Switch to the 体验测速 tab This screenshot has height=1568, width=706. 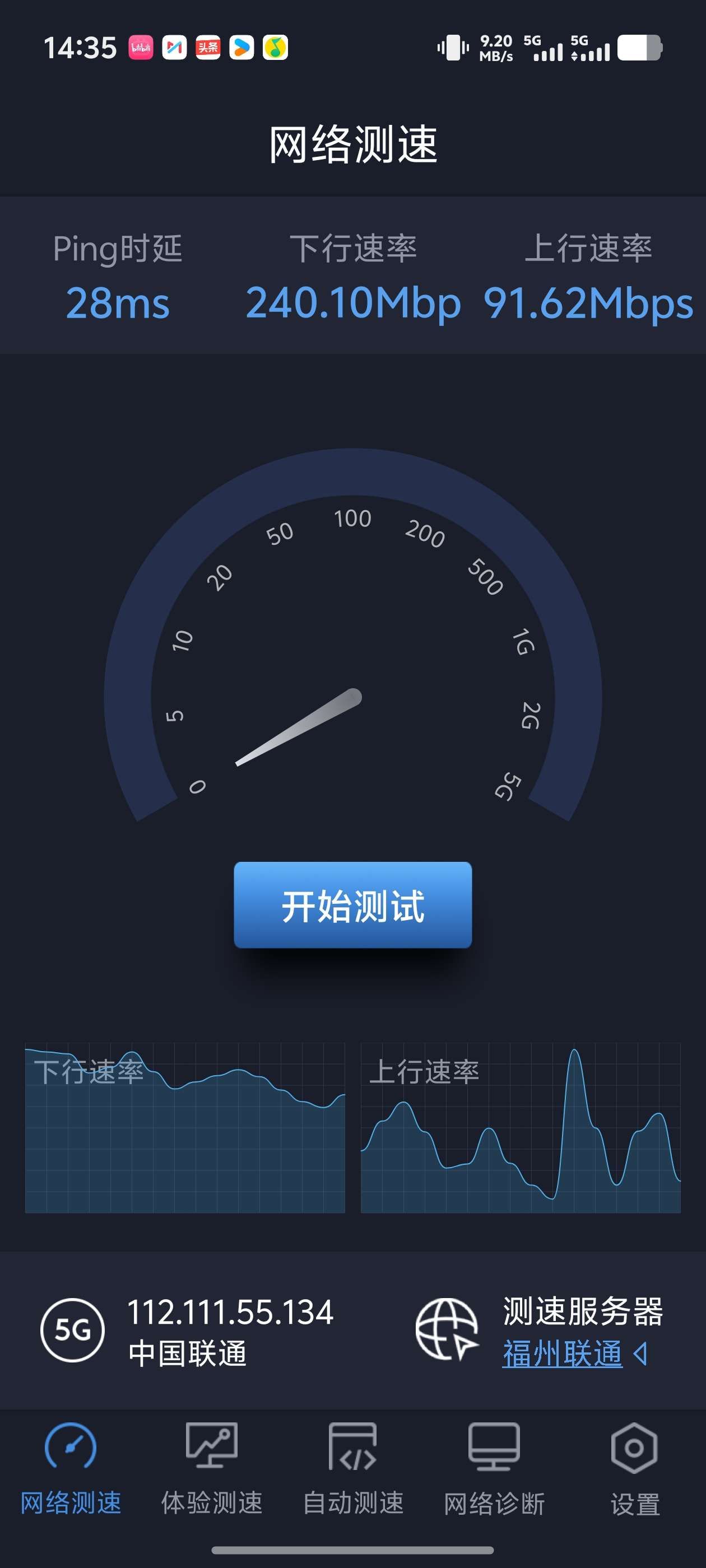click(x=211, y=1468)
